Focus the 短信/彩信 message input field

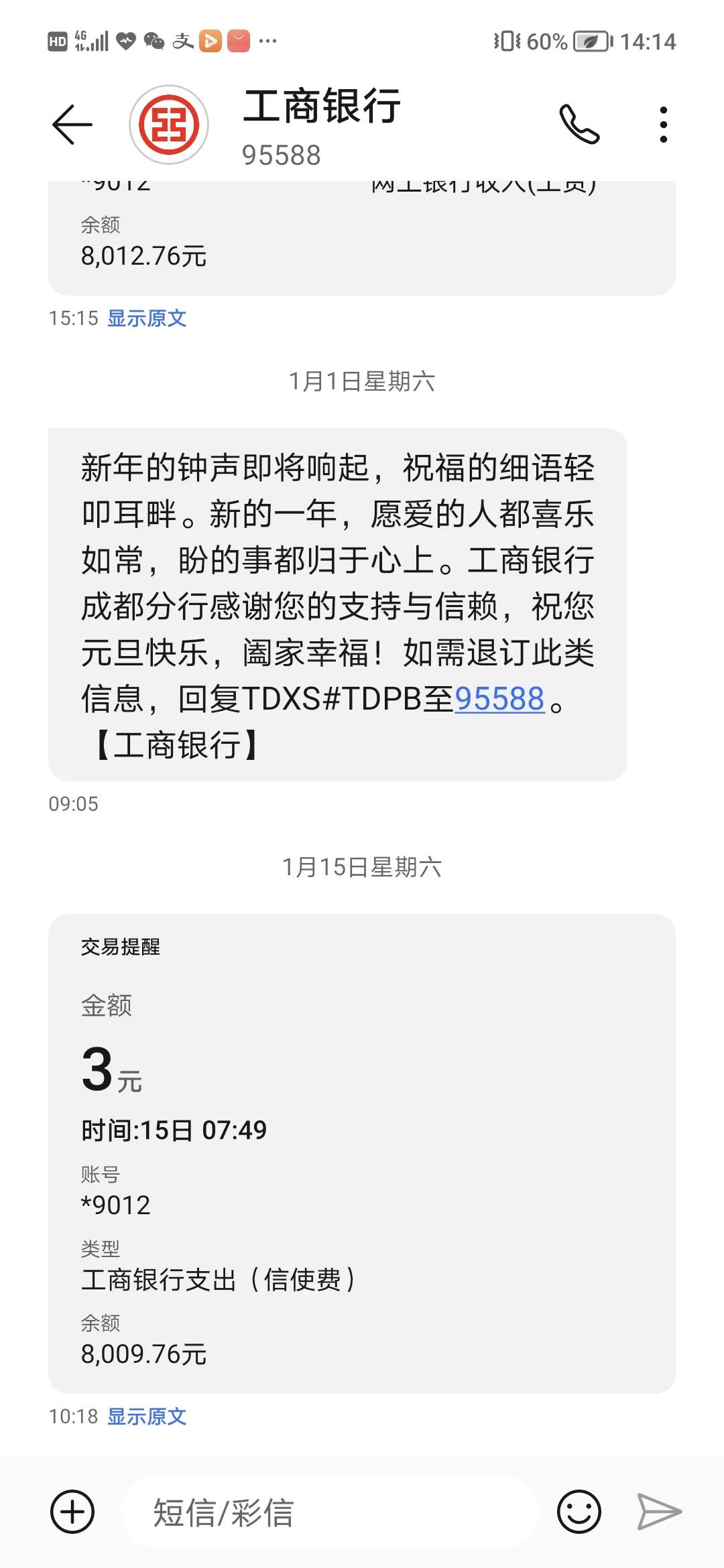(x=330, y=1512)
